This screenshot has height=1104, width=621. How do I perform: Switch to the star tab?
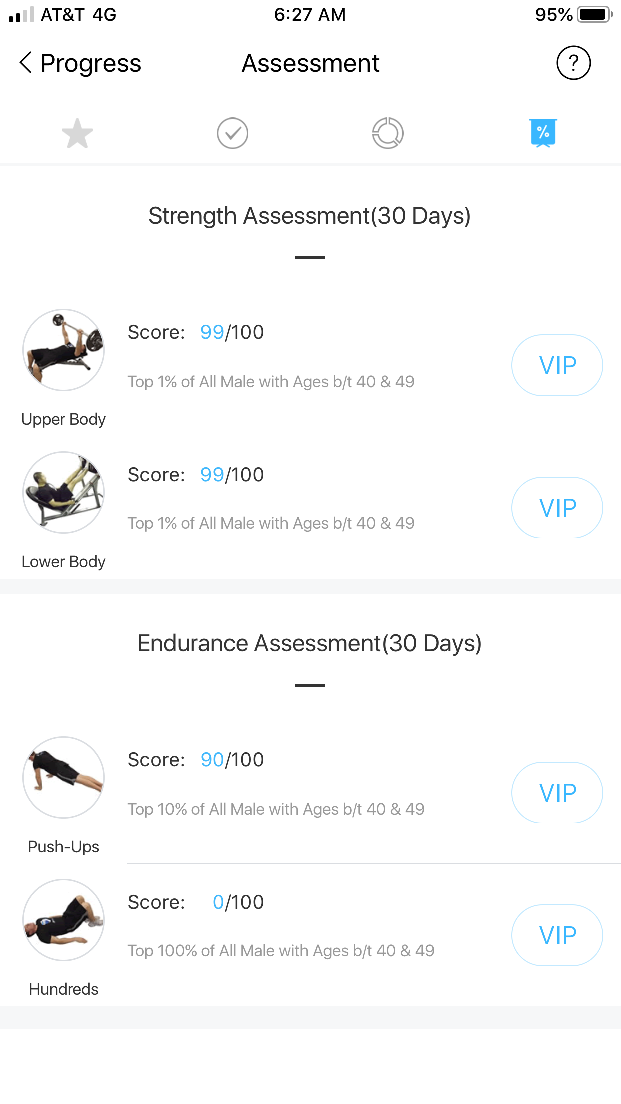(x=77, y=133)
